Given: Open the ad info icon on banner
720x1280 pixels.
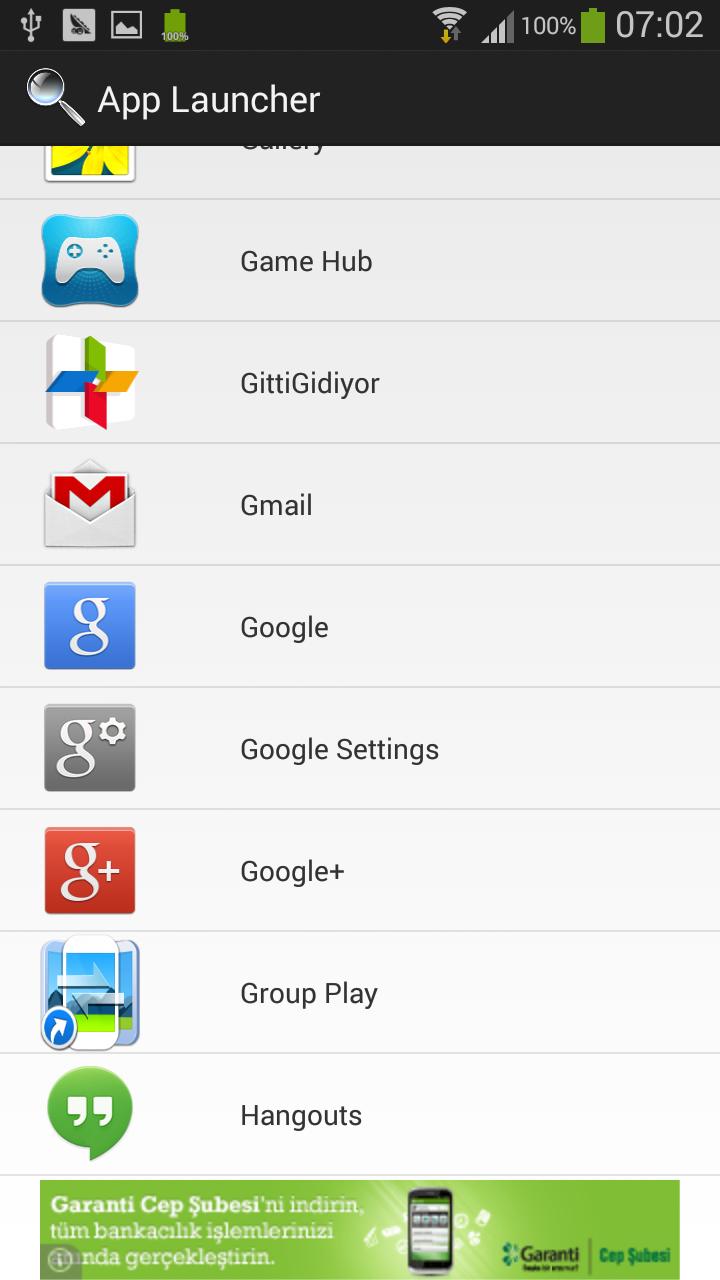Looking at the screenshot, I should (x=60, y=1259).
